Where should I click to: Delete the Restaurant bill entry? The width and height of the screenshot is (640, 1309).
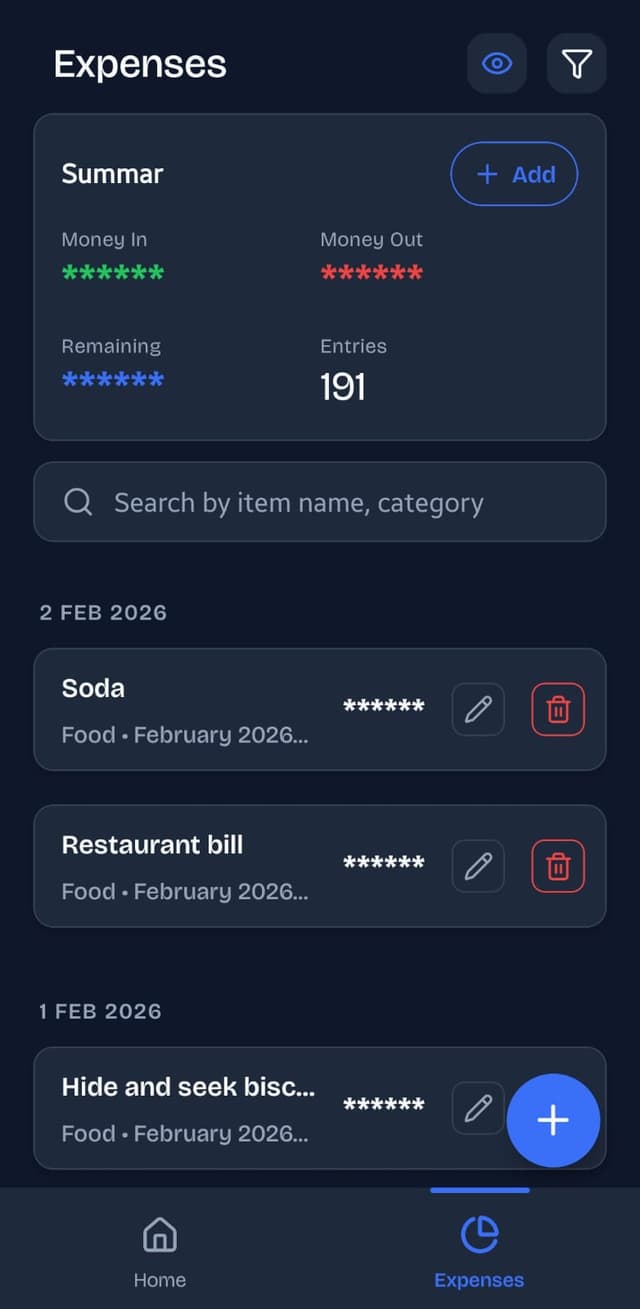[x=558, y=866]
